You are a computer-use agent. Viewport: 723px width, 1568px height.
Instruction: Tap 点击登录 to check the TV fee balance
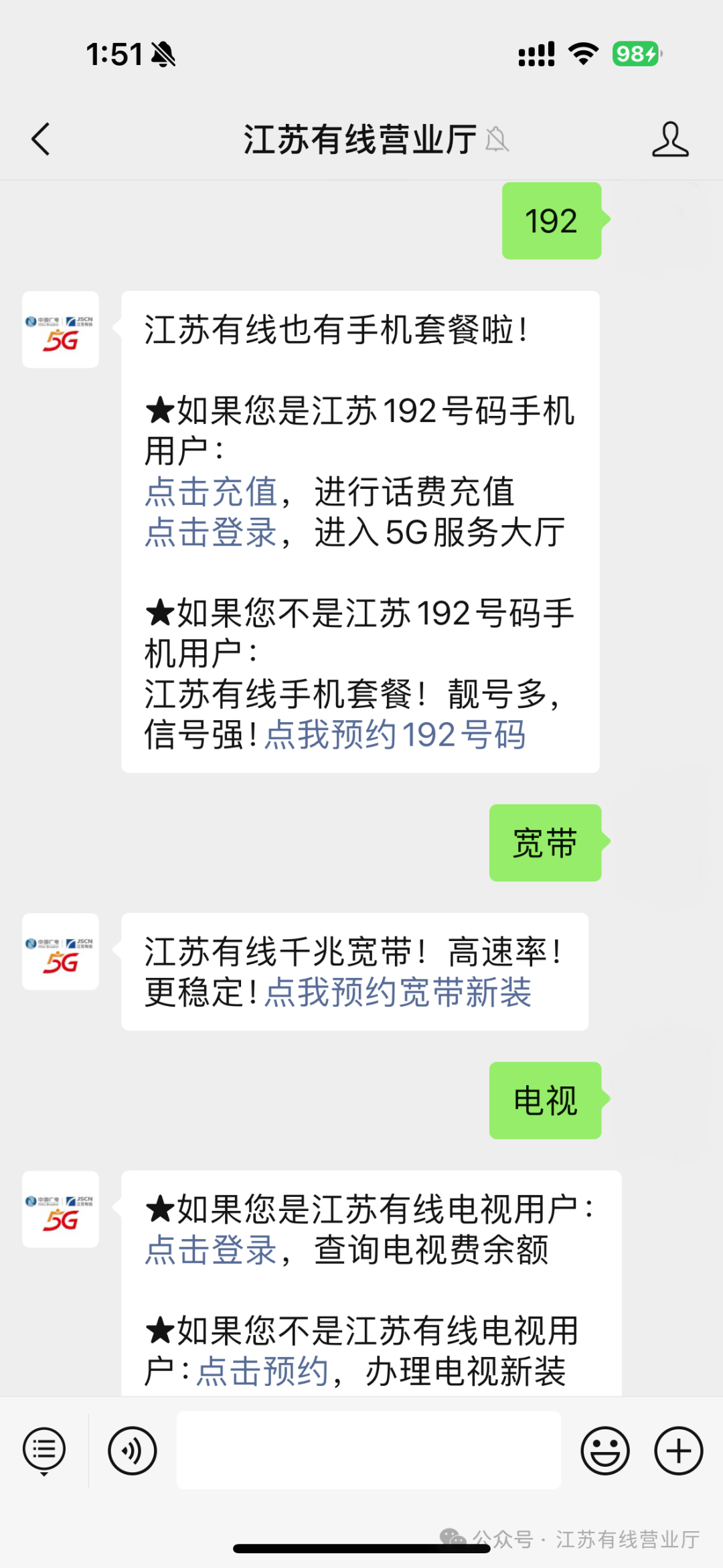click(x=211, y=1250)
